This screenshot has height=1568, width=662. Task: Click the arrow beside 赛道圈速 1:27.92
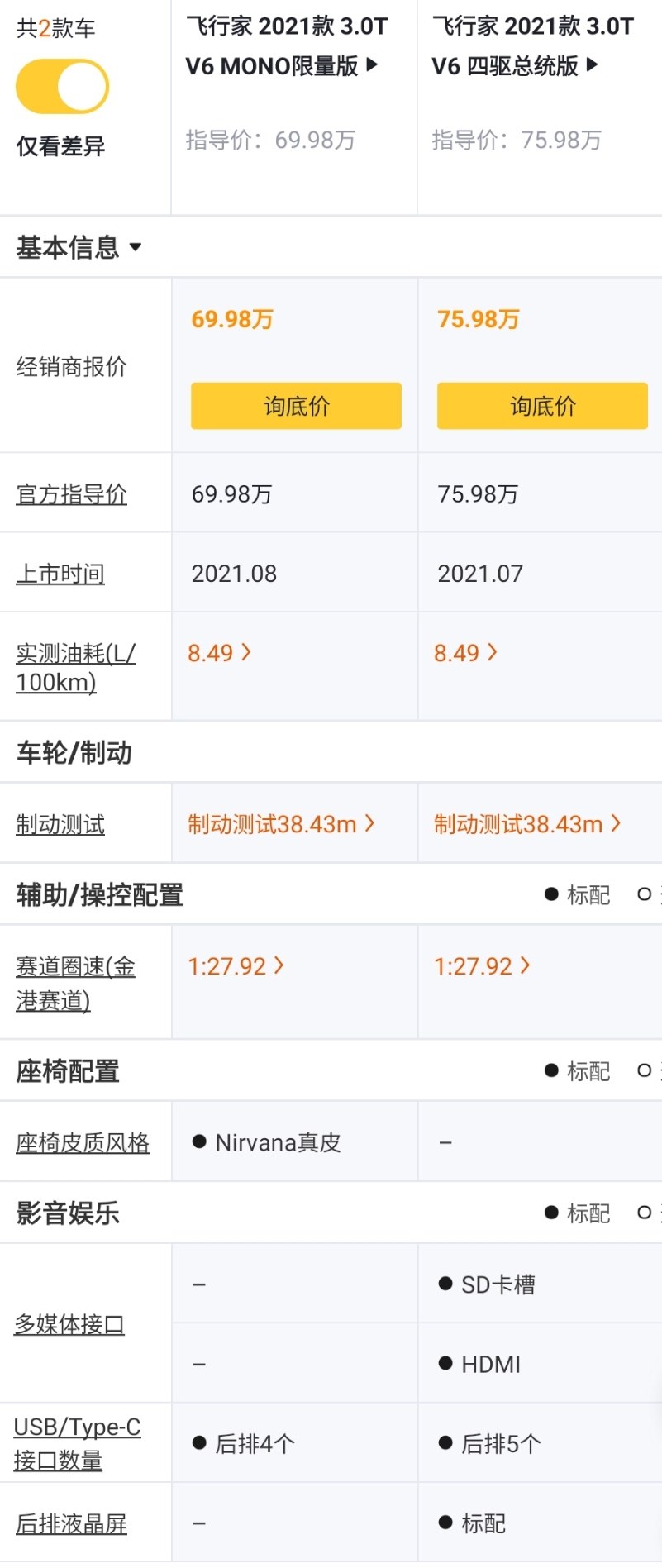click(x=279, y=965)
